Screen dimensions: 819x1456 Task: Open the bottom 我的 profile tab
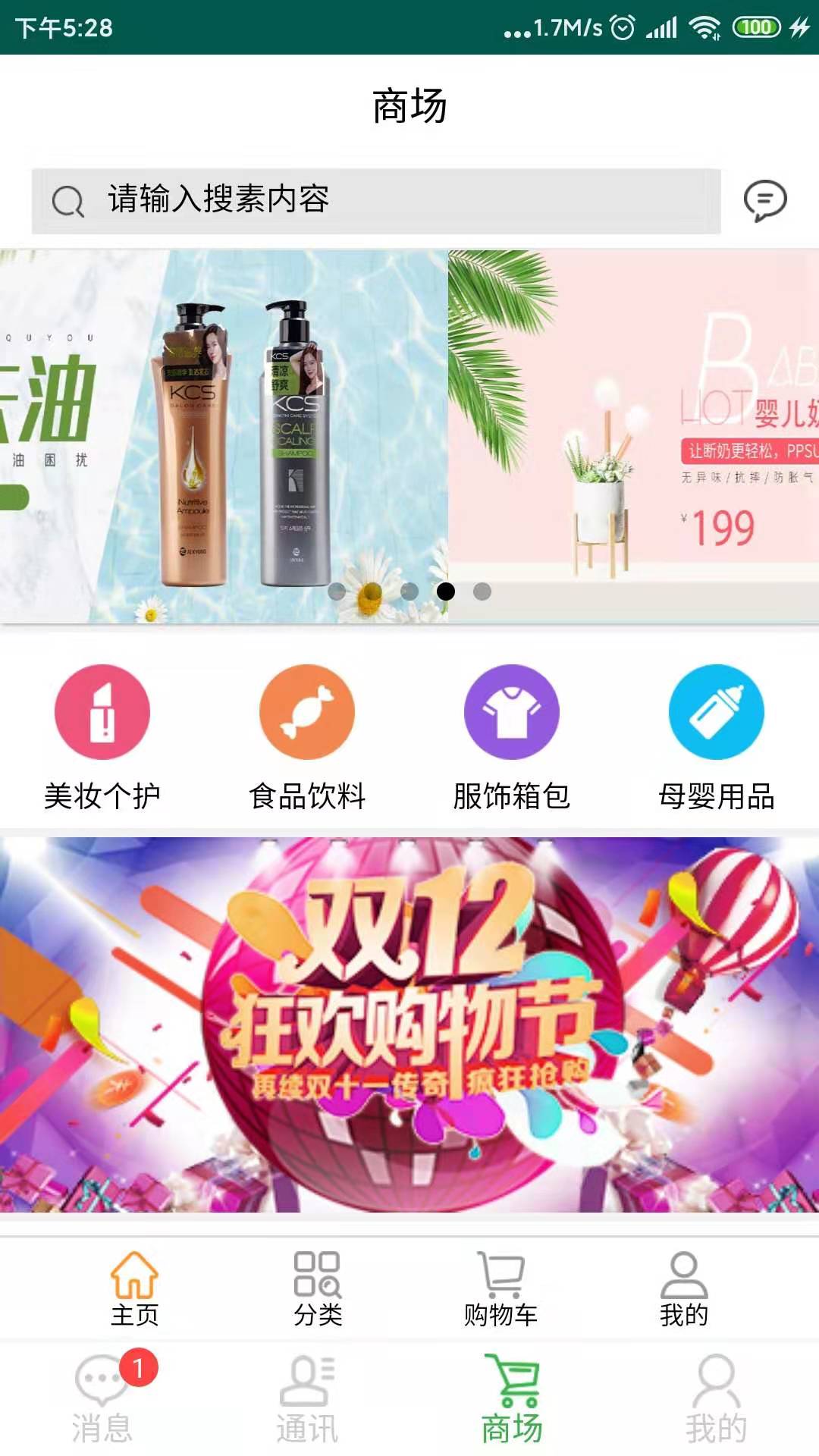[717, 1399]
